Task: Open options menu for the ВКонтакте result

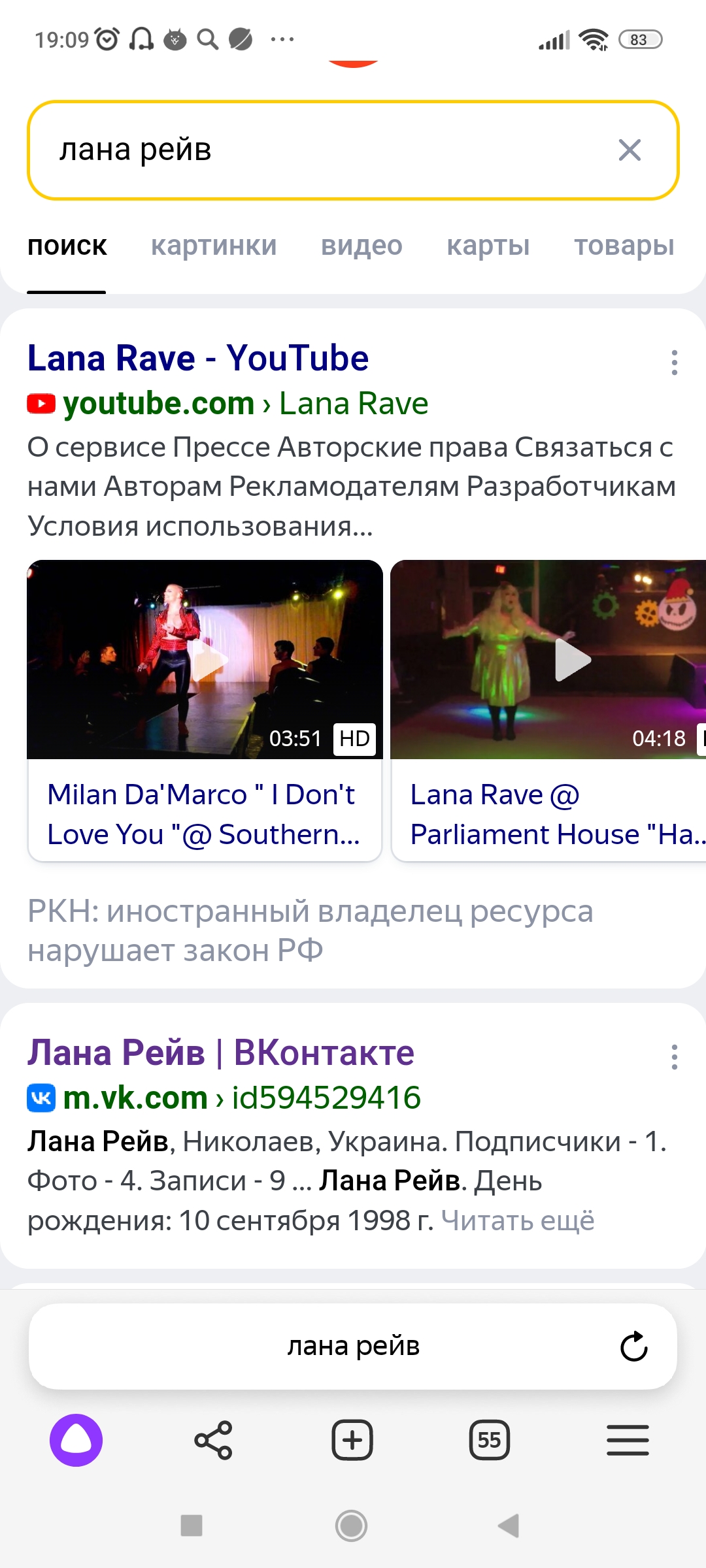Action: coord(674,1057)
